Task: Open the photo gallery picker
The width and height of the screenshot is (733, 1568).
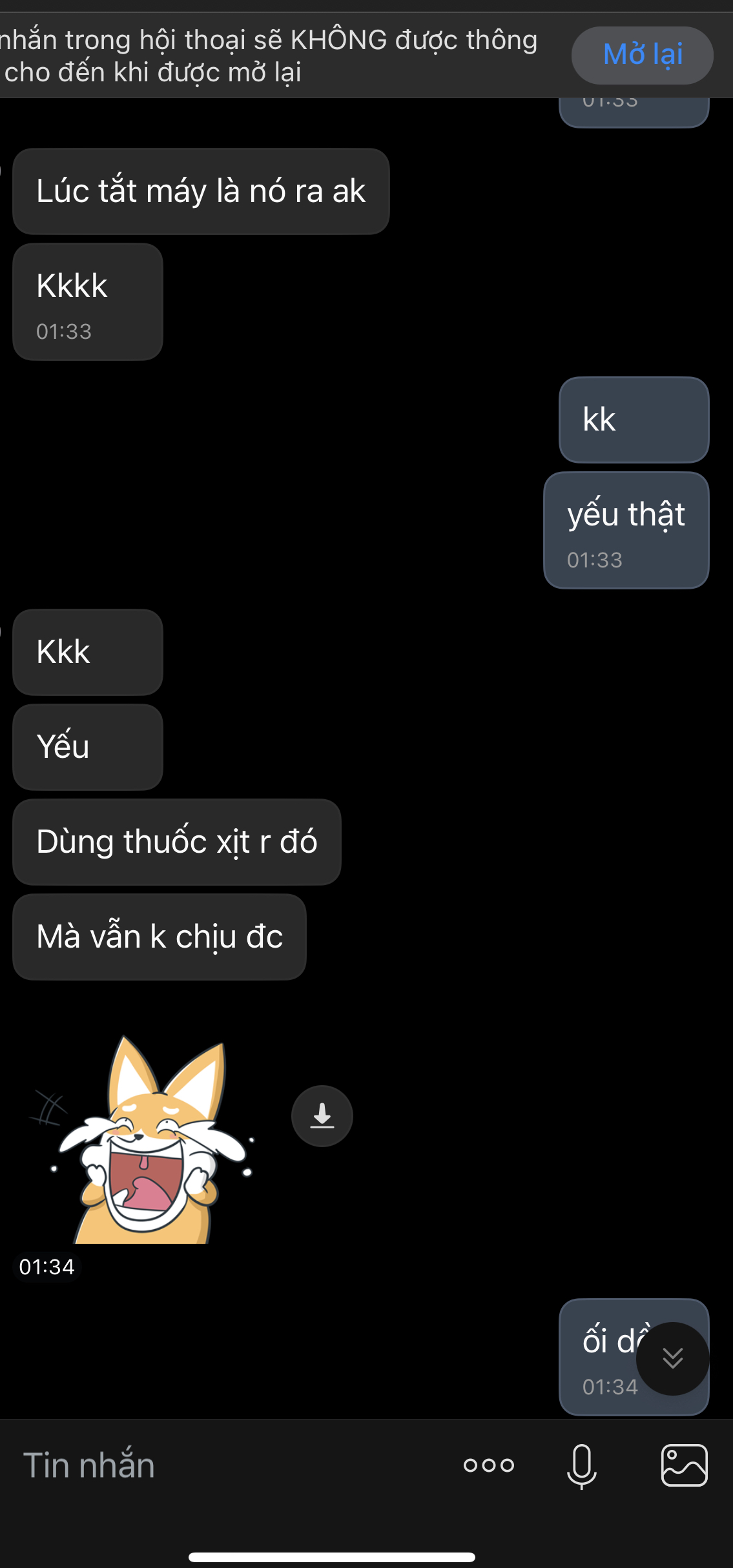Action: pos(684,1465)
